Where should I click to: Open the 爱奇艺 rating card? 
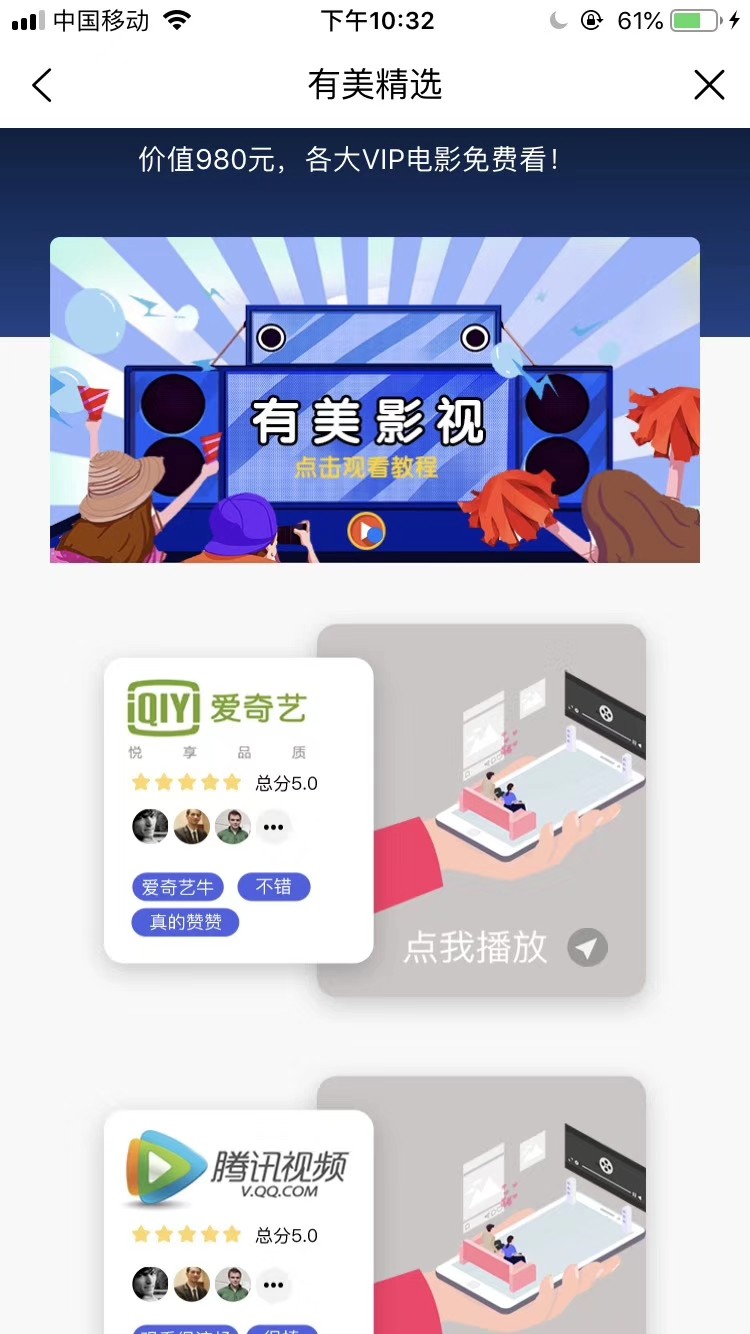click(238, 810)
